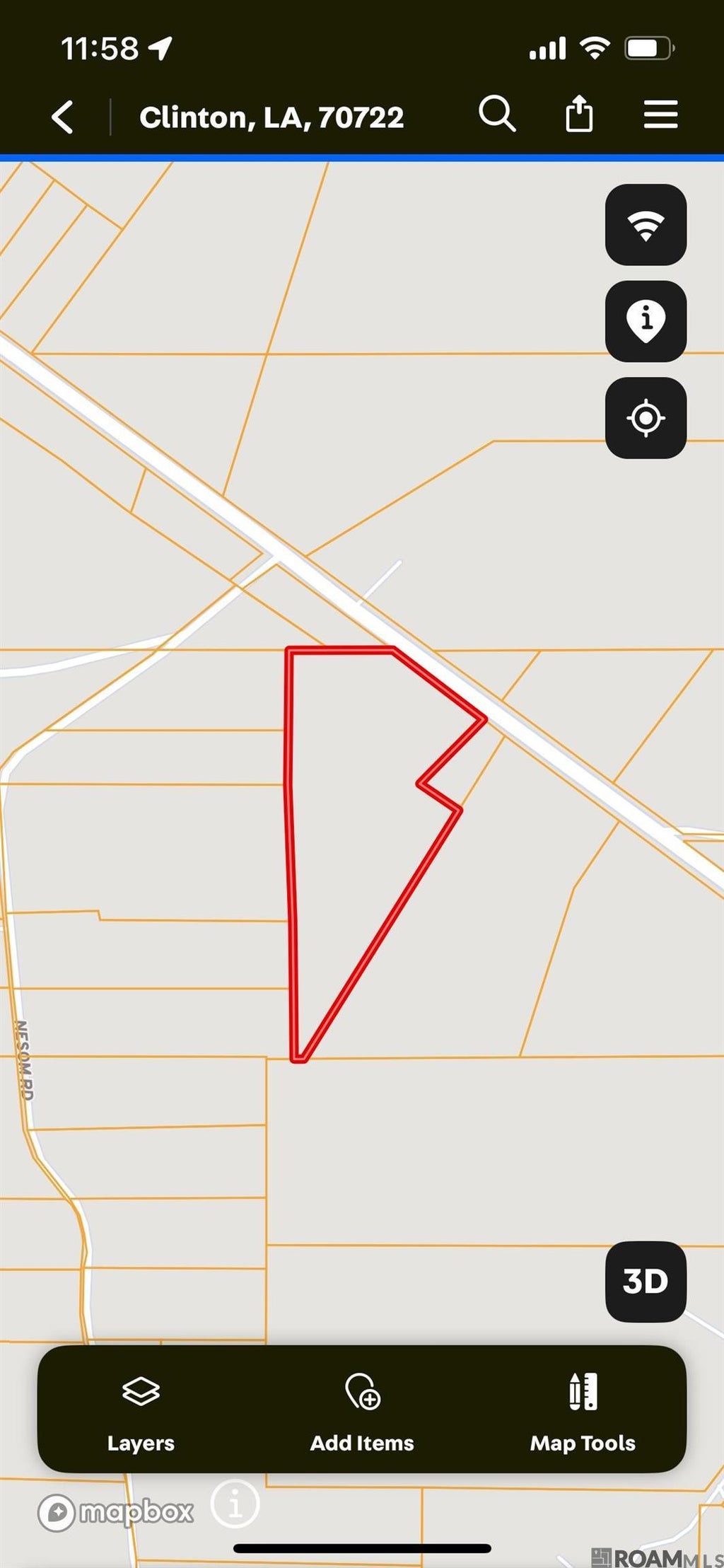Image resolution: width=724 pixels, height=1568 pixels.
Task: Open the info pin button
Action: [x=646, y=321]
